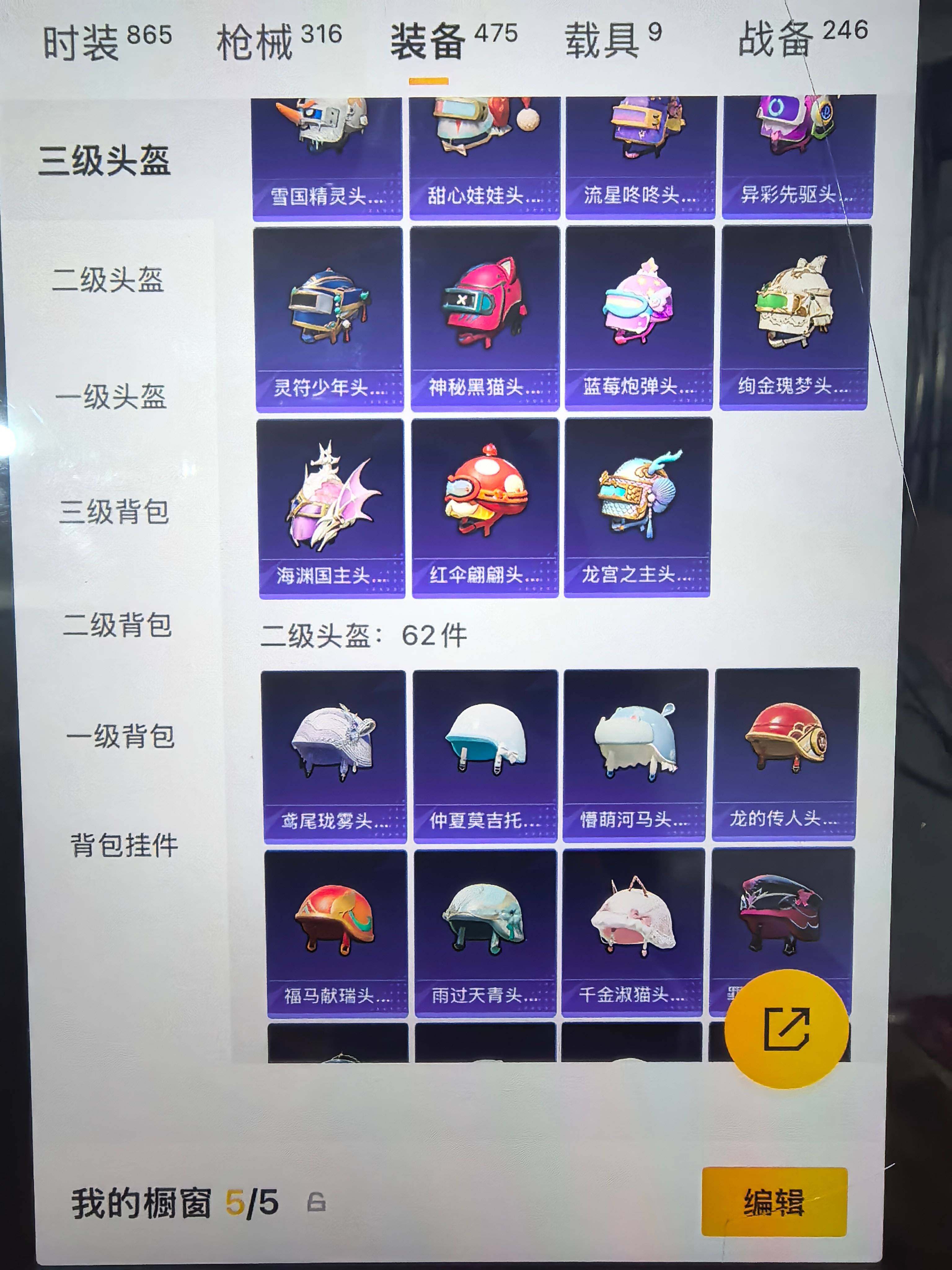Open the 千金淑猫头盔 item

pos(632,932)
